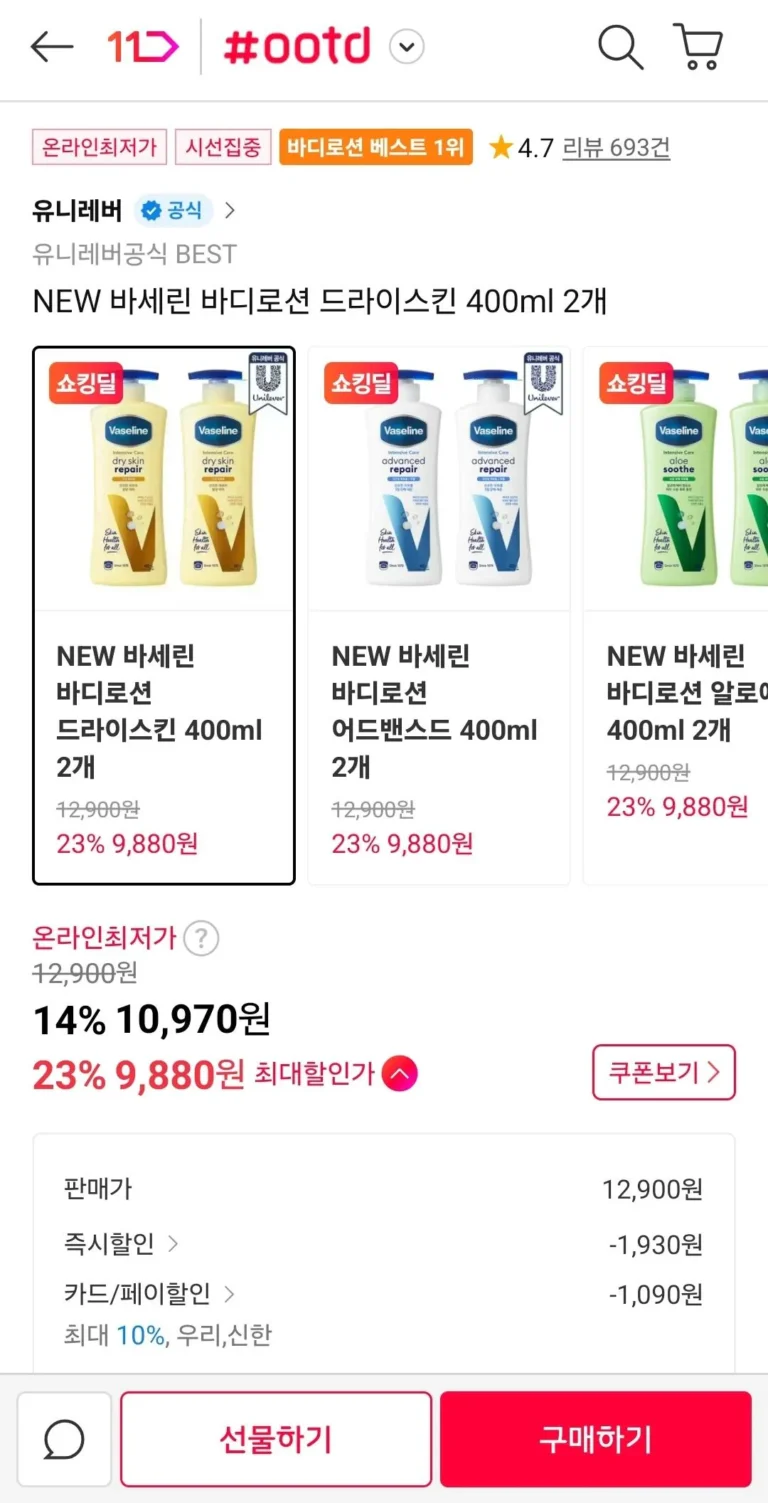Open 카드/페이할인 discount details
Screen dimensions: 768x1503
[149, 1294]
